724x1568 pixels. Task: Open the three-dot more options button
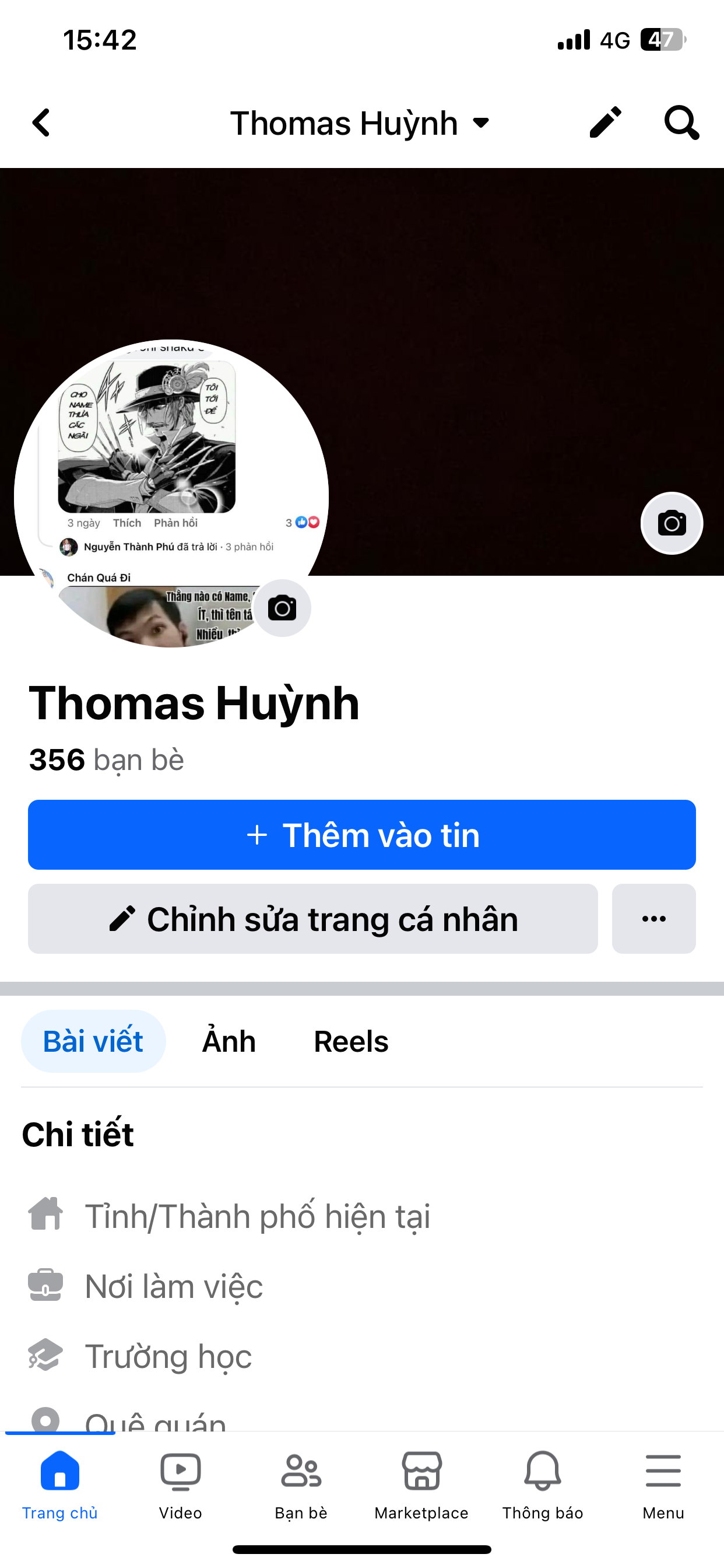[x=654, y=919]
